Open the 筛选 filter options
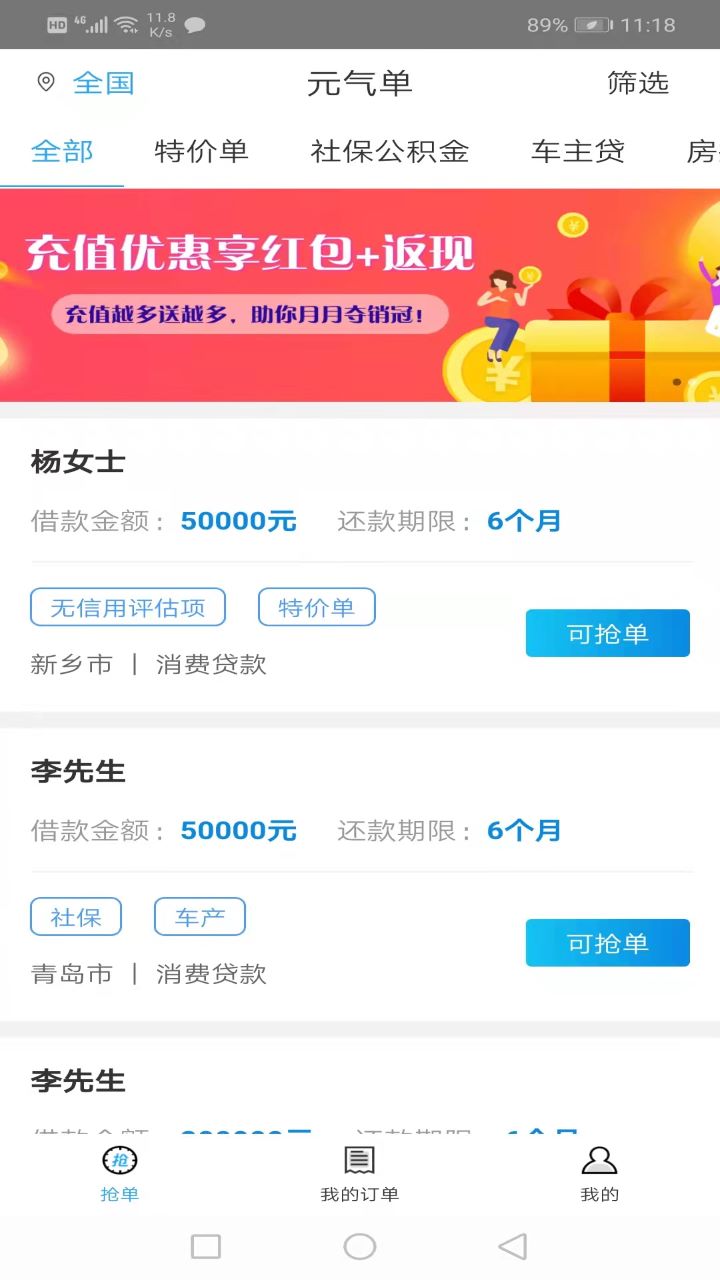The width and height of the screenshot is (720, 1280). (x=637, y=83)
